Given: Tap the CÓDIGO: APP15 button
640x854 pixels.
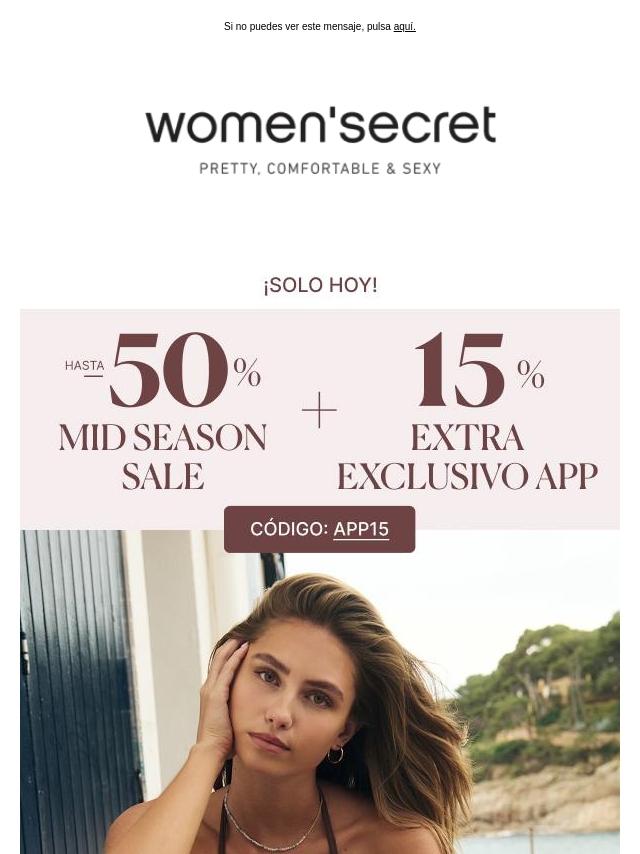Looking at the screenshot, I should [x=319, y=529].
